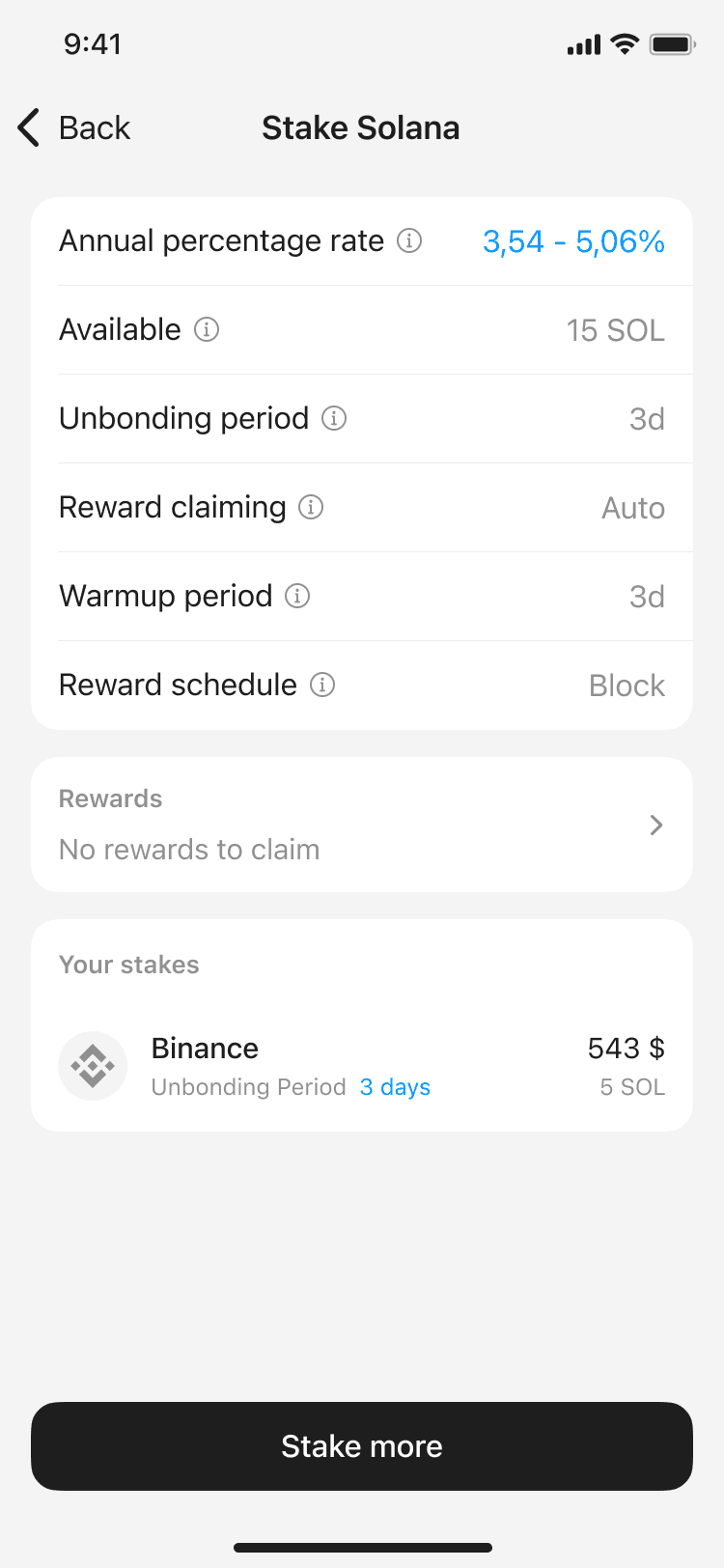
Task: Tap the info icon beside Reward claiming
Action: 311,507
